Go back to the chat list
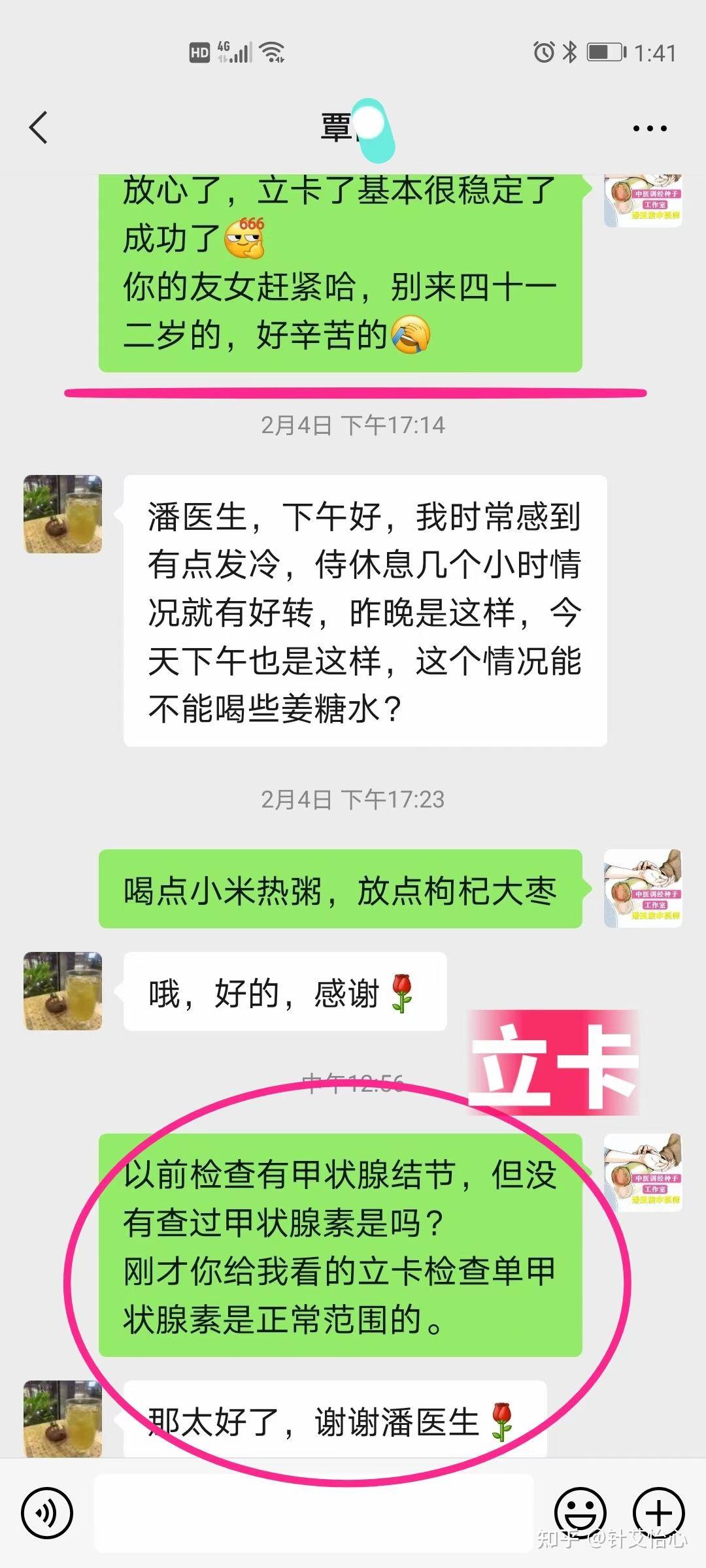Screen dimensions: 706x1568 (39, 127)
